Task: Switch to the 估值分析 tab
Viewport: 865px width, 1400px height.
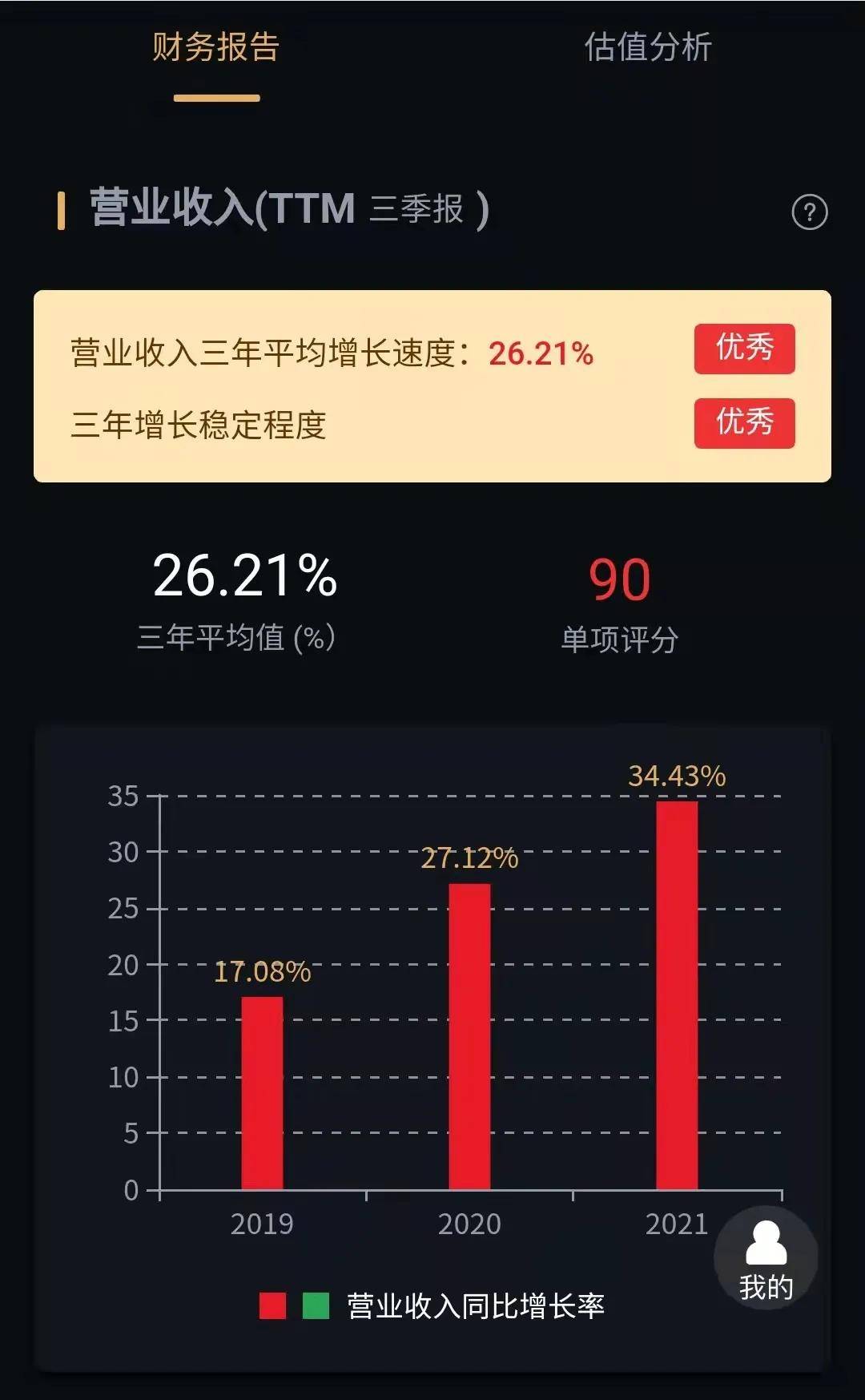Action: pos(648,47)
